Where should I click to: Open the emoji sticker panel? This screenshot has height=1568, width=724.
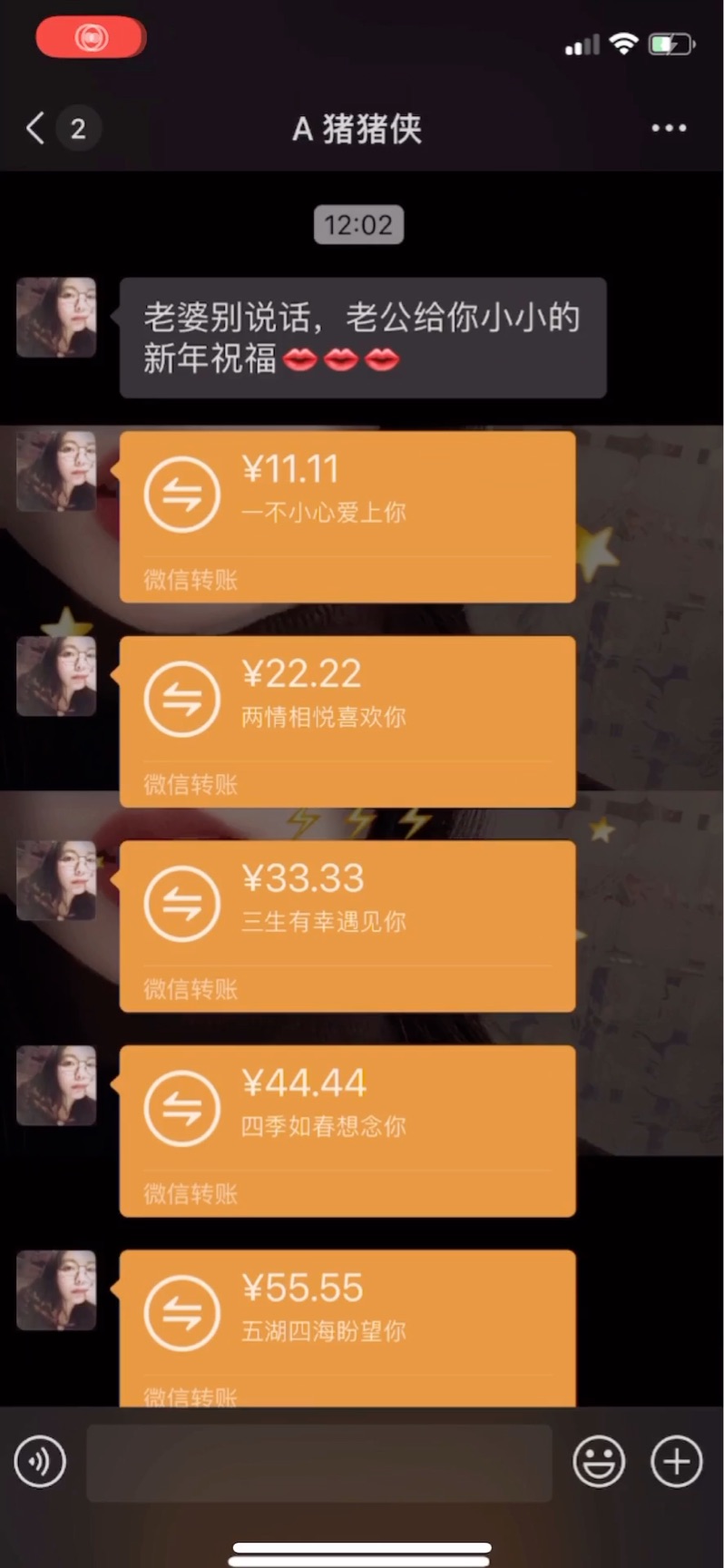tap(599, 1461)
